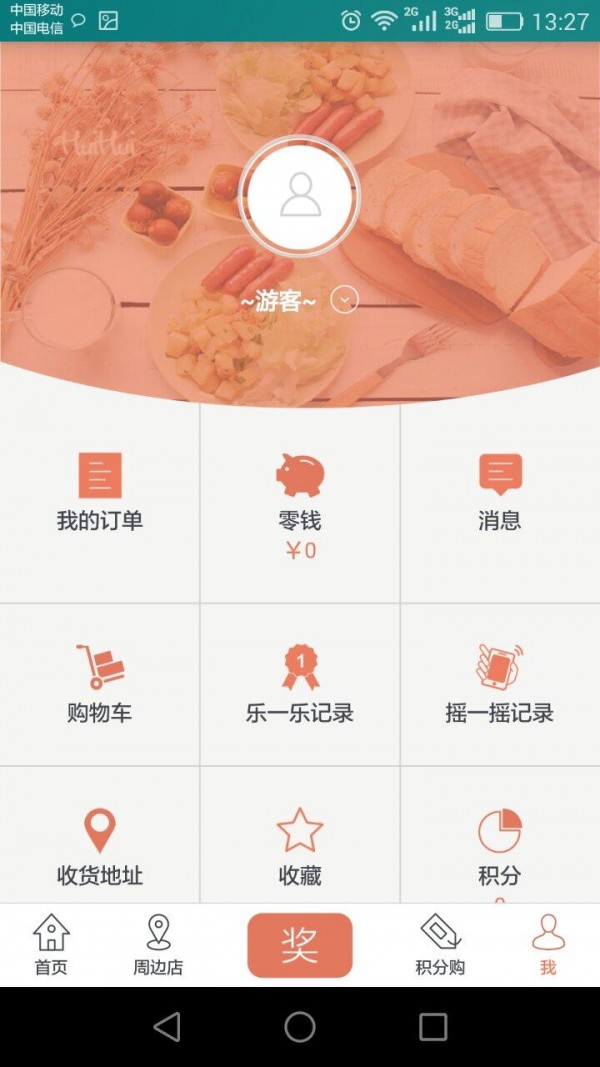Open 收藏 favorites
The height and width of the screenshot is (1067, 600).
tap(300, 845)
